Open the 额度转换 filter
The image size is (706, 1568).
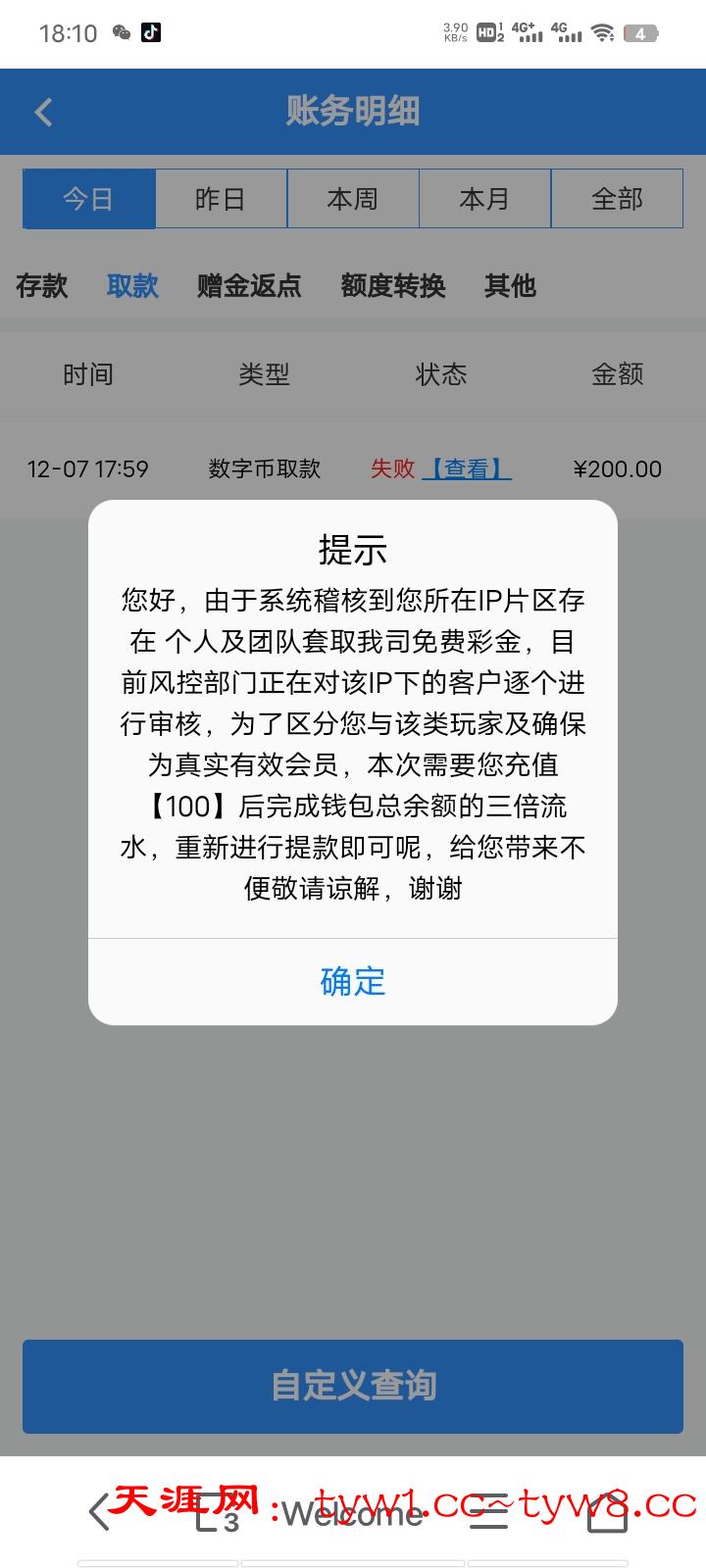(x=394, y=286)
